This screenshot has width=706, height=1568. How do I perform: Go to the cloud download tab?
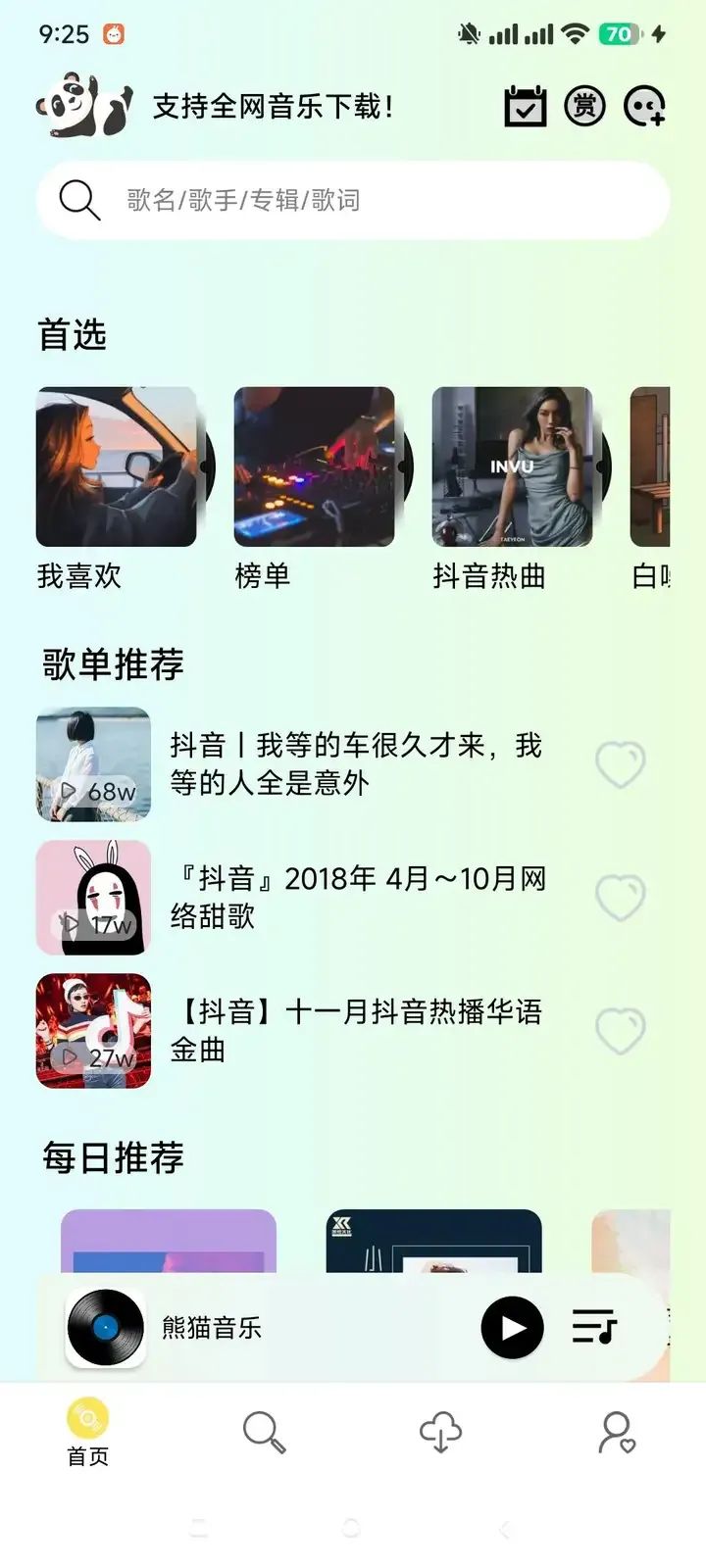440,1433
